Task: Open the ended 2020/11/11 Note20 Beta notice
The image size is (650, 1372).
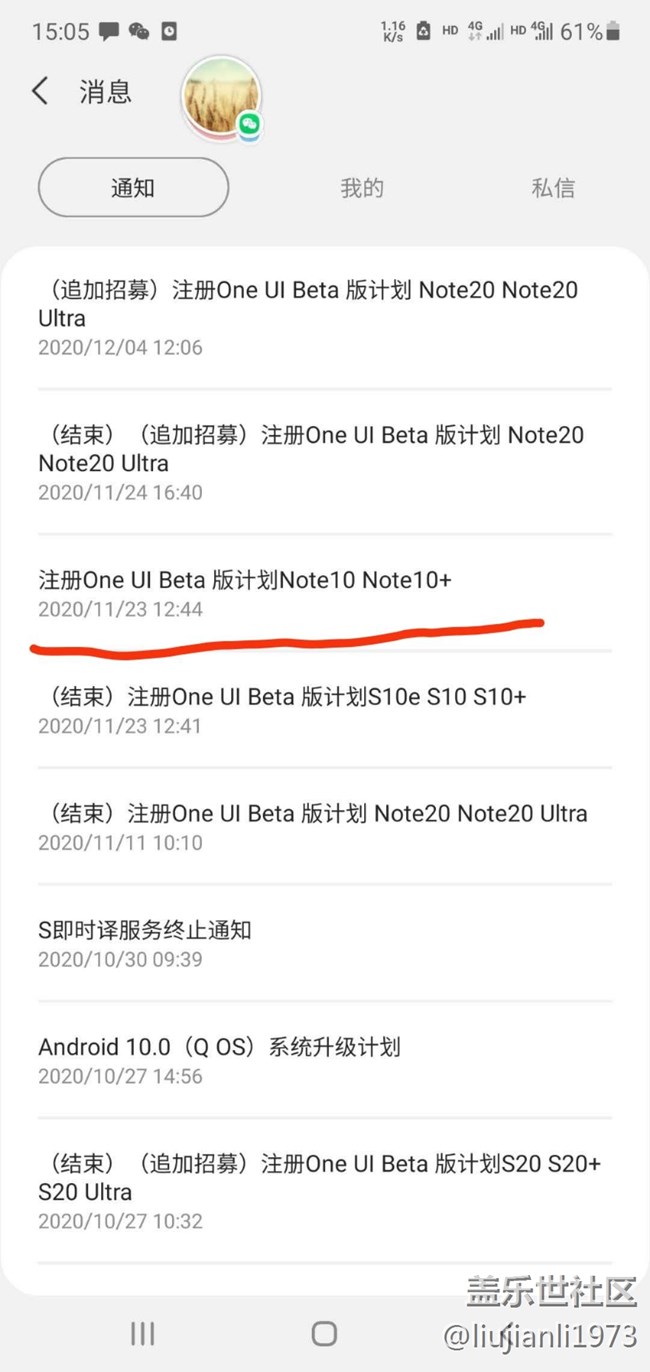Action: click(x=312, y=826)
